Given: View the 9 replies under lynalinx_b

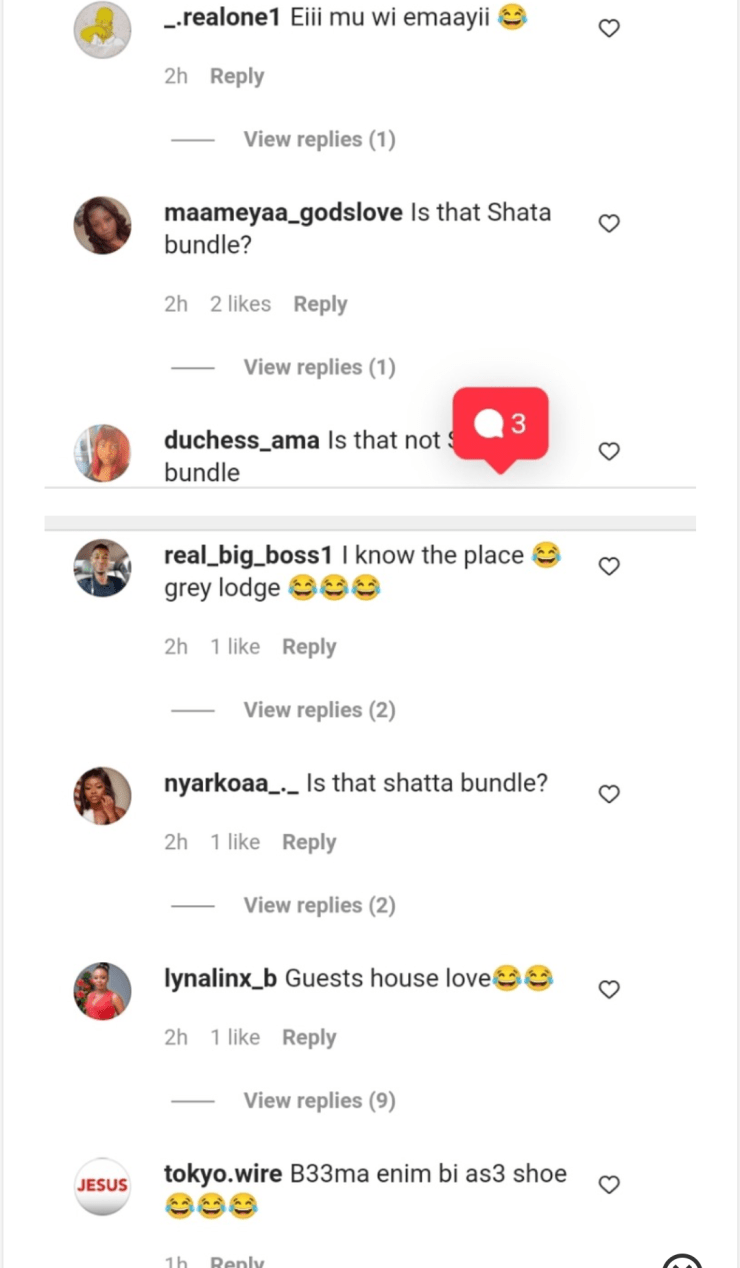Looking at the screenshot, I should click(319, 1101).
